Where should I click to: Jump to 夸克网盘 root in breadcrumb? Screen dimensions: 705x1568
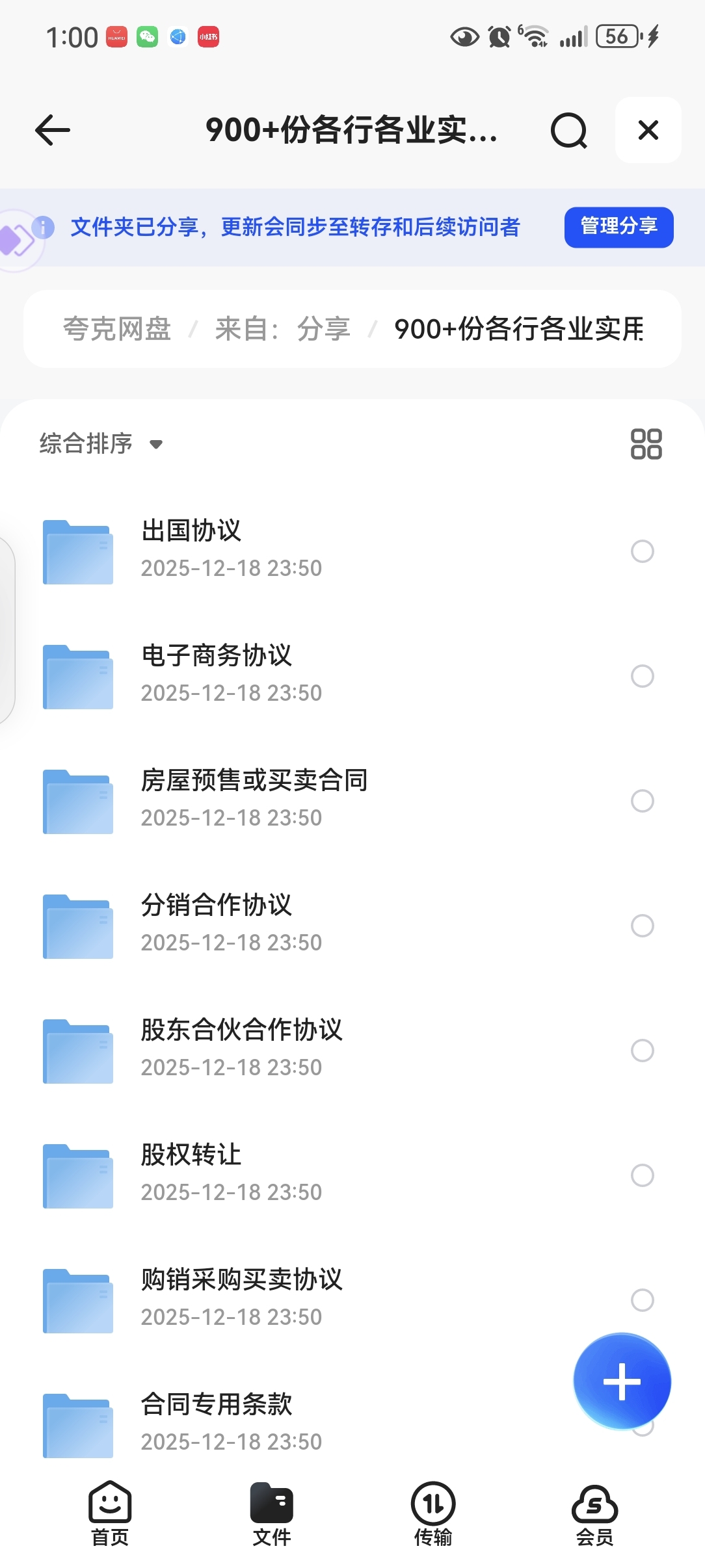click(117, 329)
